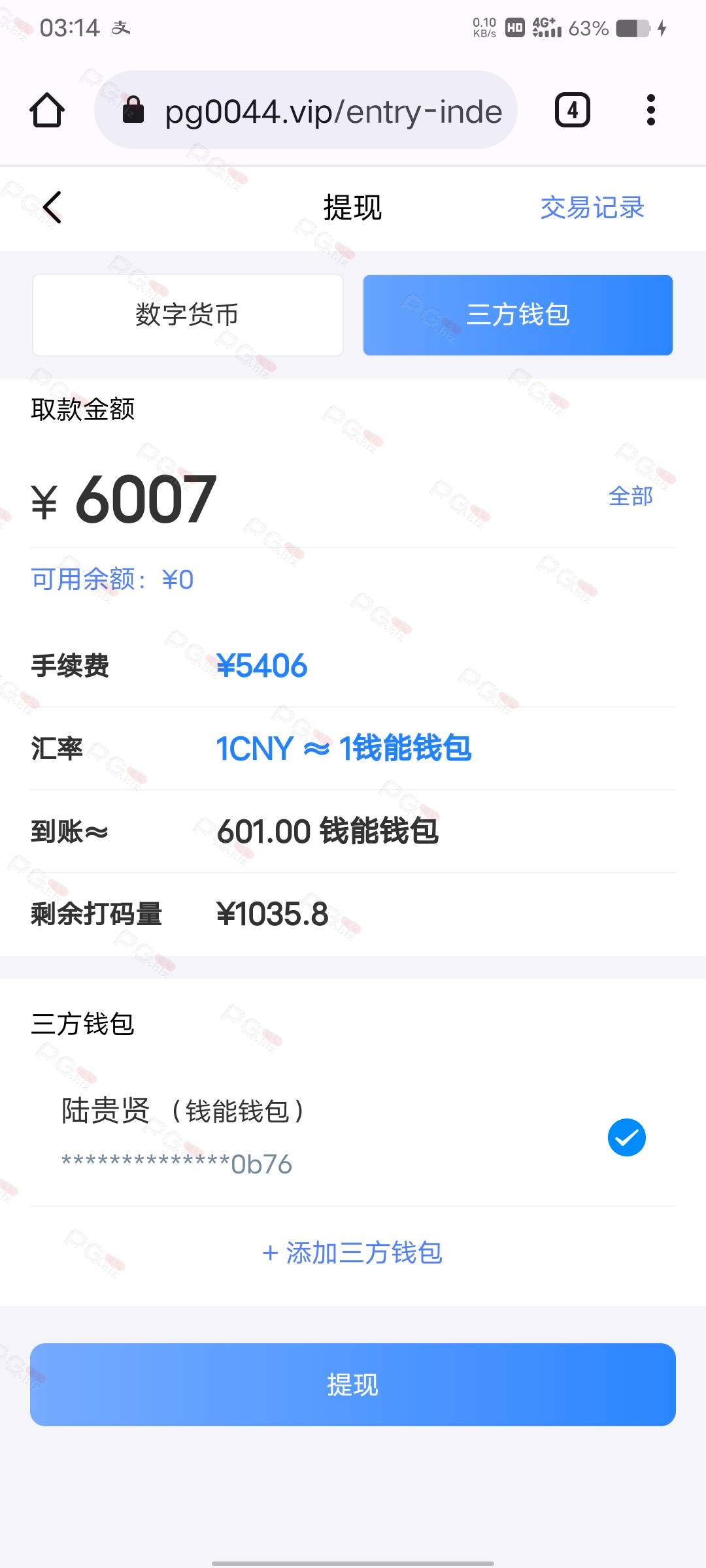Switch to the 数字货币 tab
The width and height of the screenshot is (706, 1568).
coord(188,315)
